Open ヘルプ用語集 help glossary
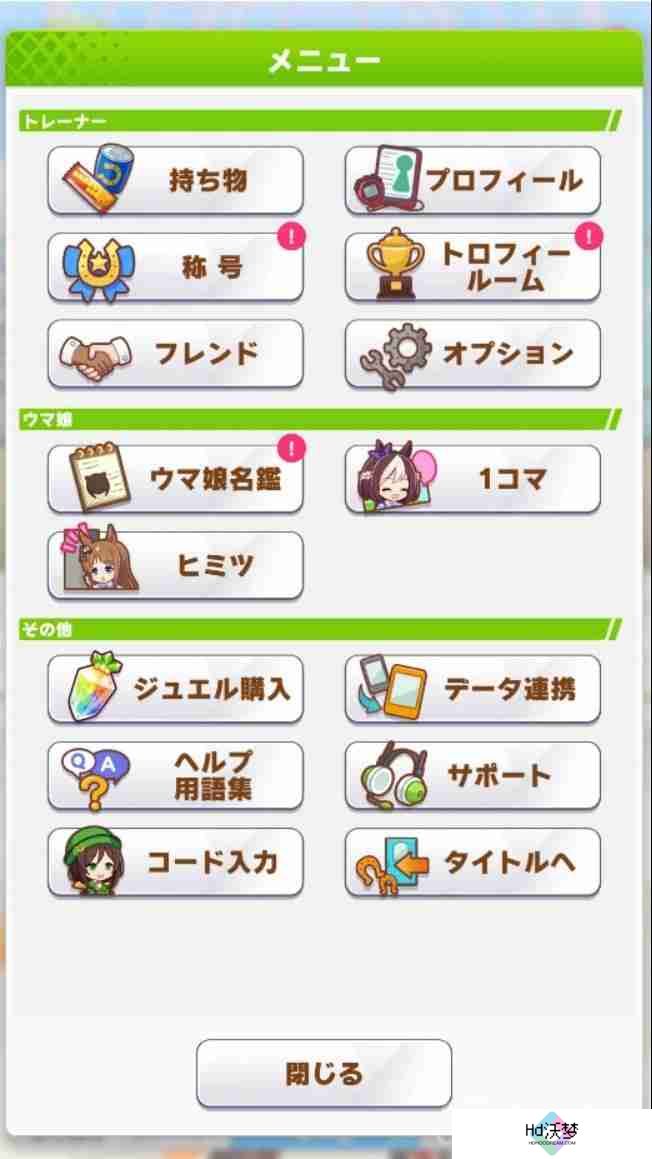Viewport: 652px width, 1159px height. pyautogui.click(x=175, y=775)
